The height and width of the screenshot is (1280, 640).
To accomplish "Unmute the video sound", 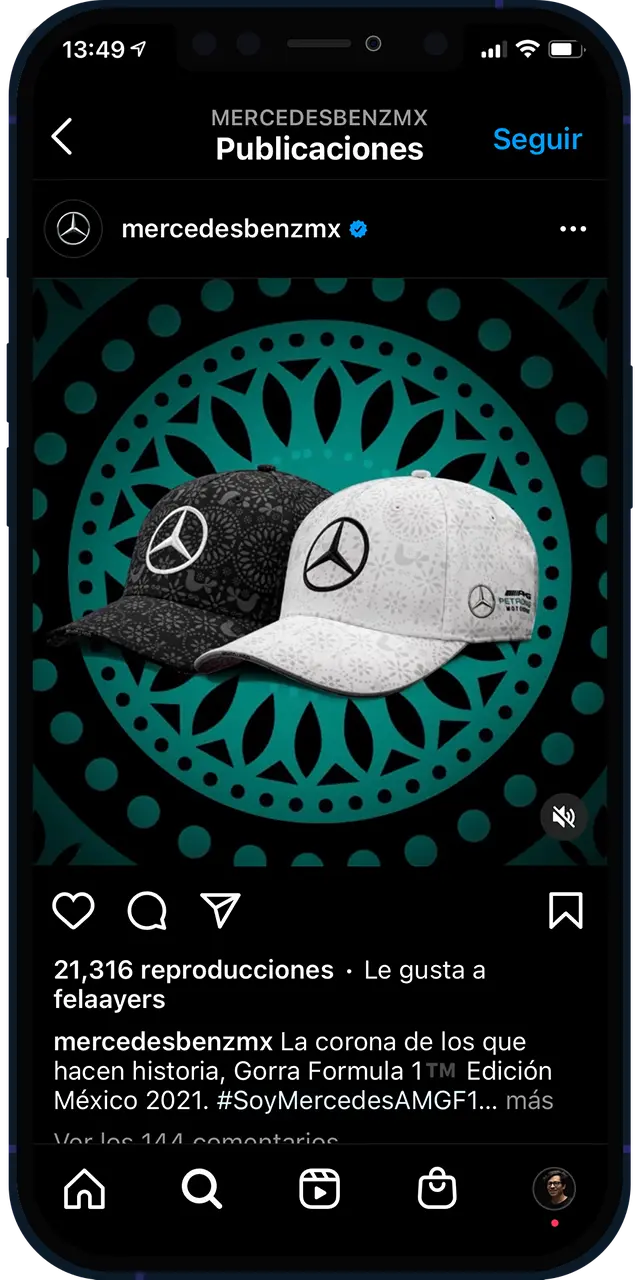I will [564, 817].
